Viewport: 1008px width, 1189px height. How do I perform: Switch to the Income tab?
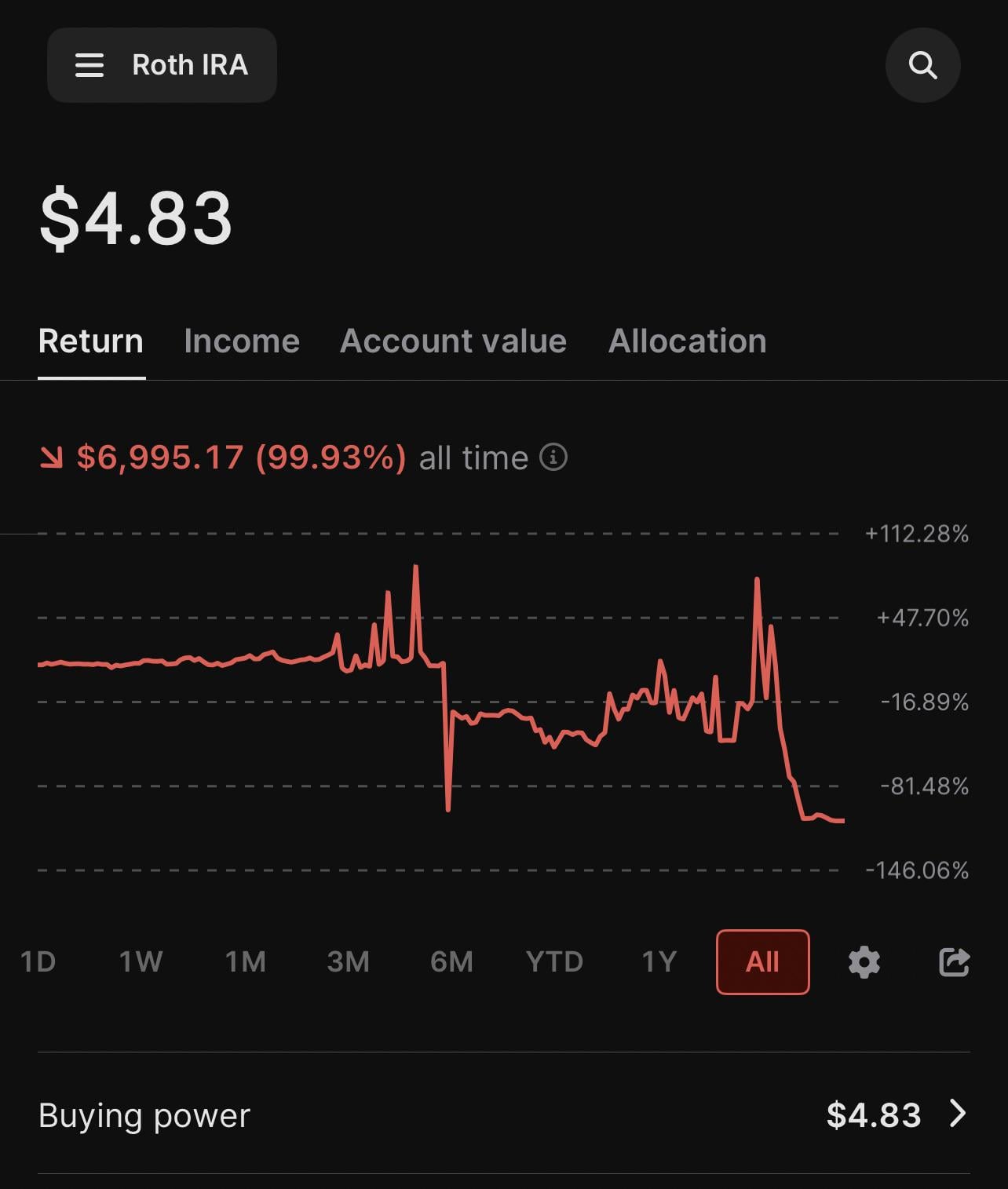click(242, 341)
